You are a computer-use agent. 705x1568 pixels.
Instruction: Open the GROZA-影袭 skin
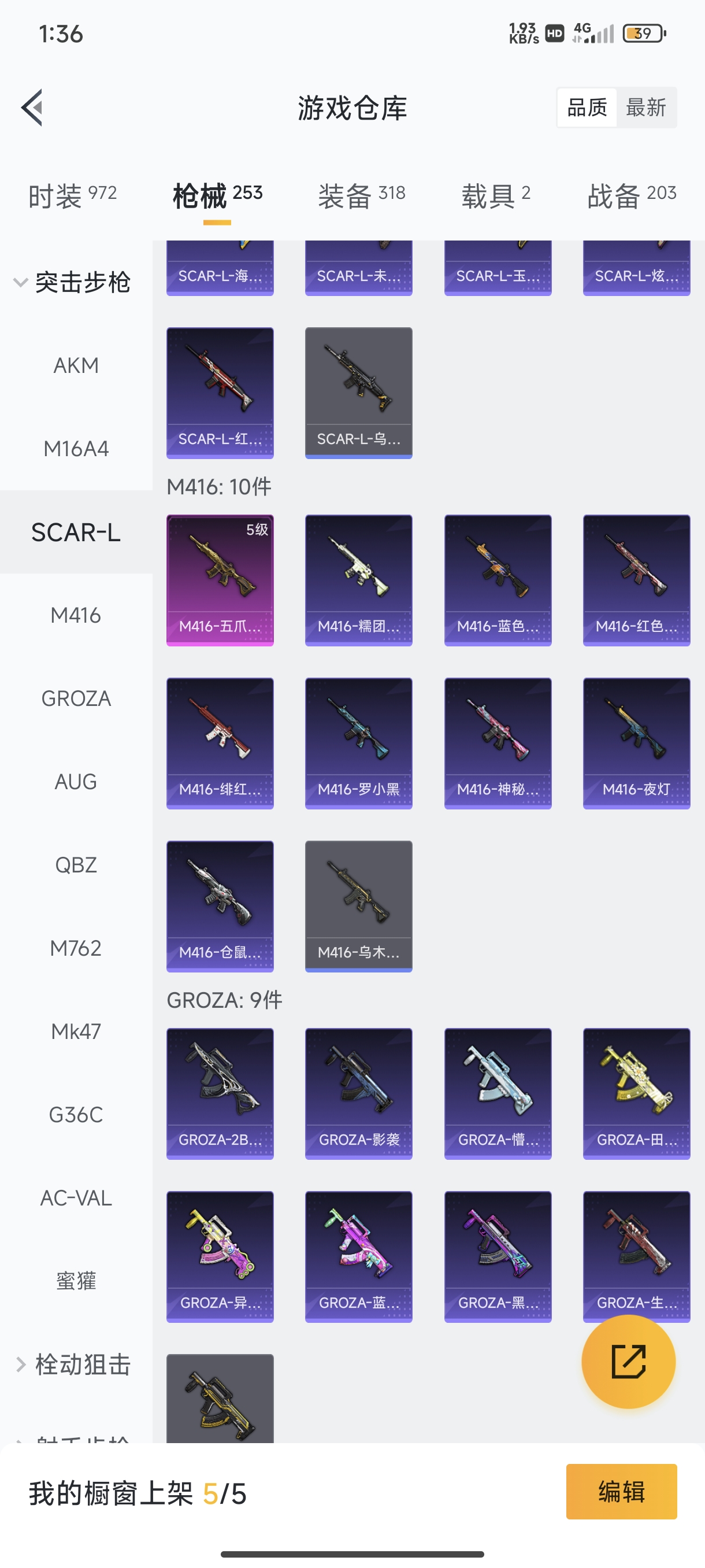358,1094
